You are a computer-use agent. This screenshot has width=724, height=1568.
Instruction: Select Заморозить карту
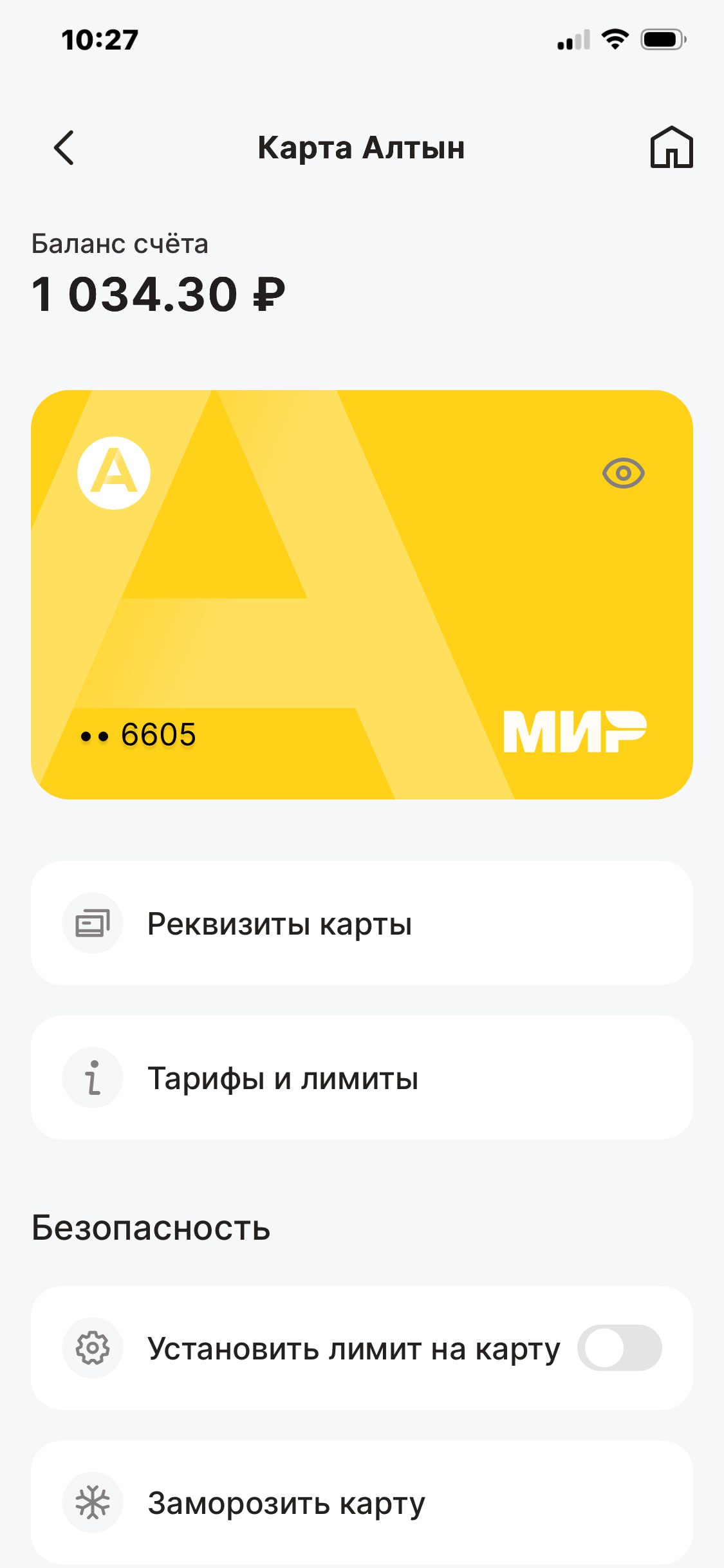coord(362,1502)
